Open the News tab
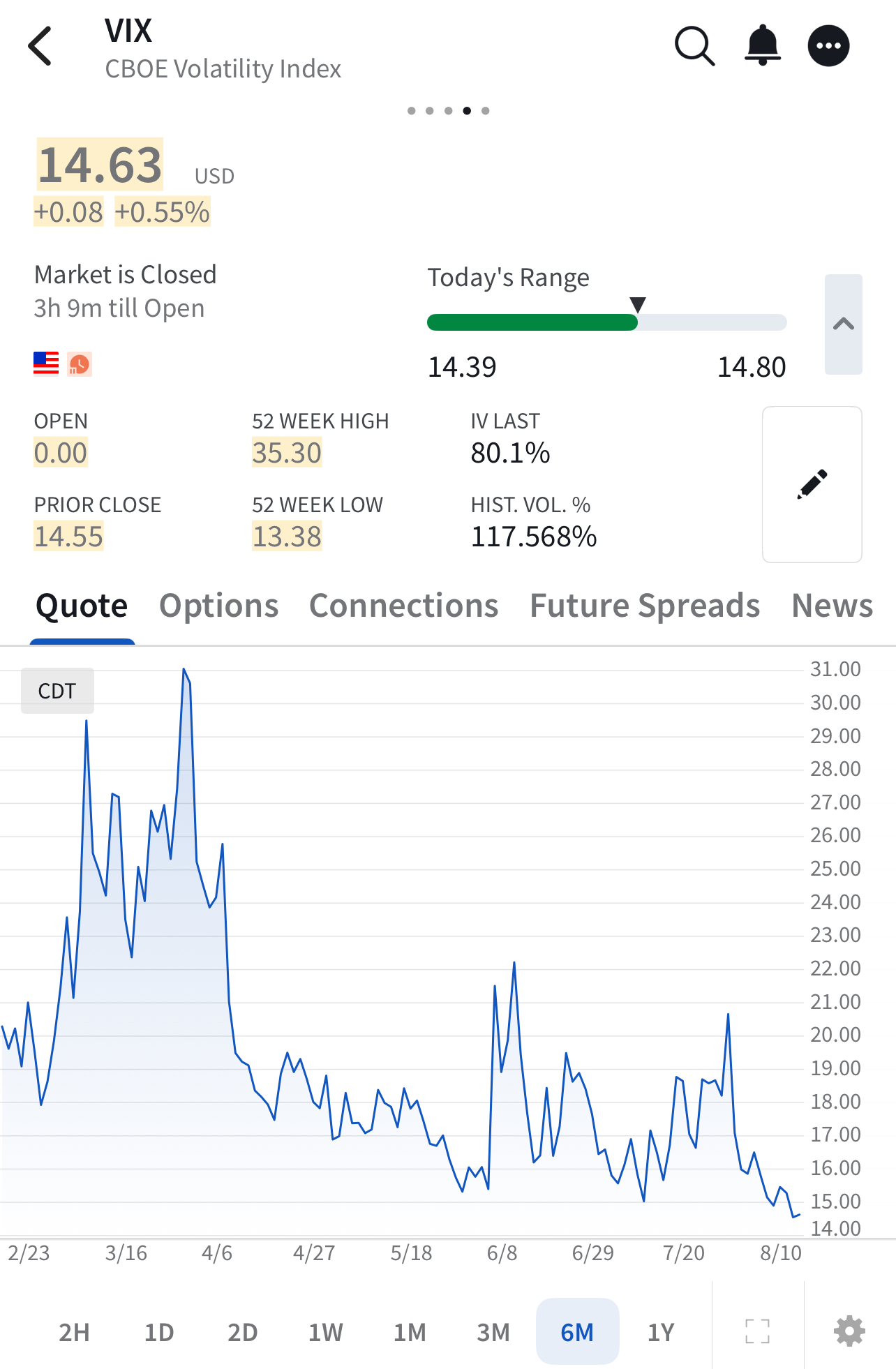896x1369 pixels. coord(832,606)
